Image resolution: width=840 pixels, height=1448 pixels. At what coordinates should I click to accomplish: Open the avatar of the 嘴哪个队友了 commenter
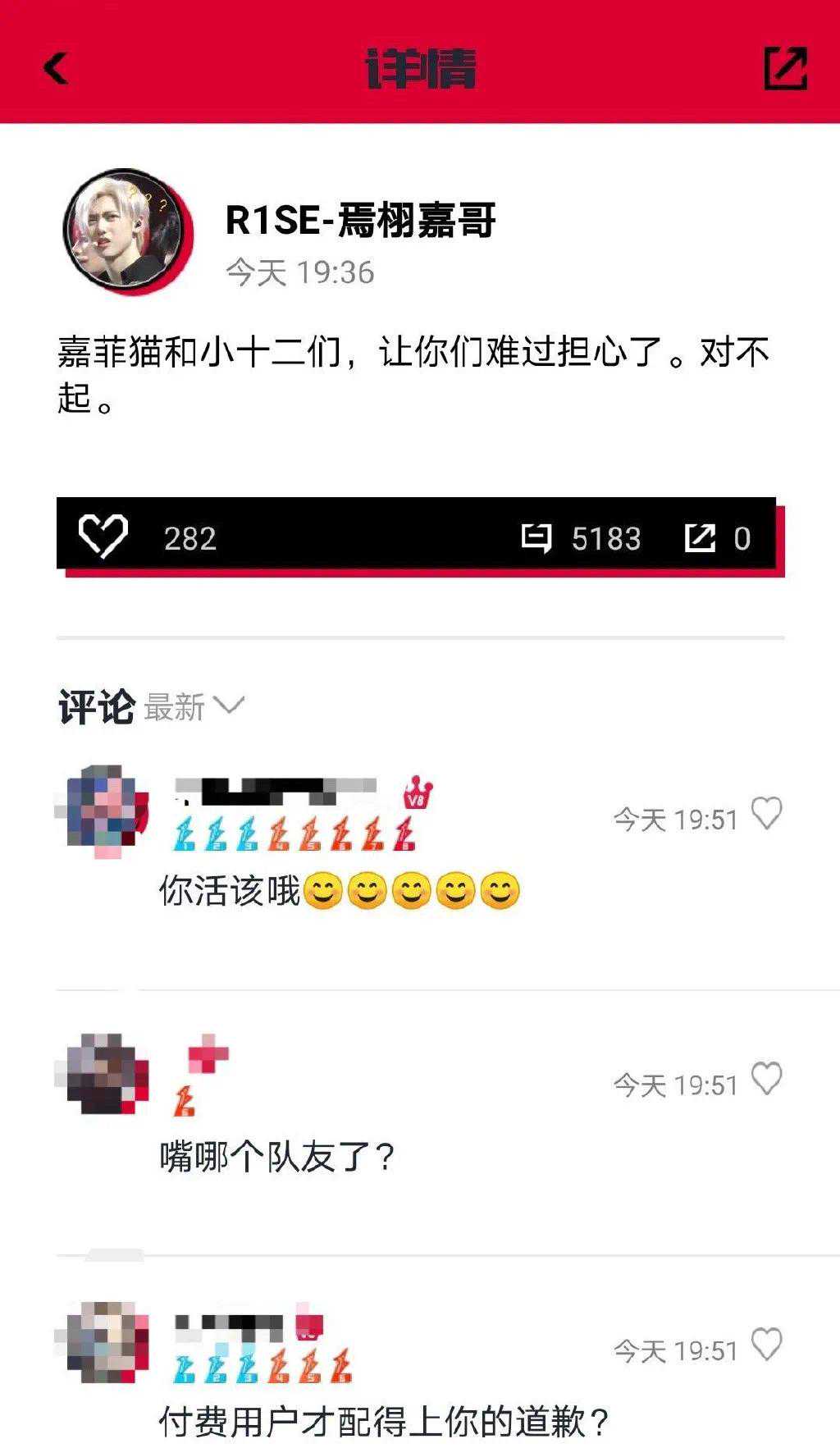coord(103,1074)
